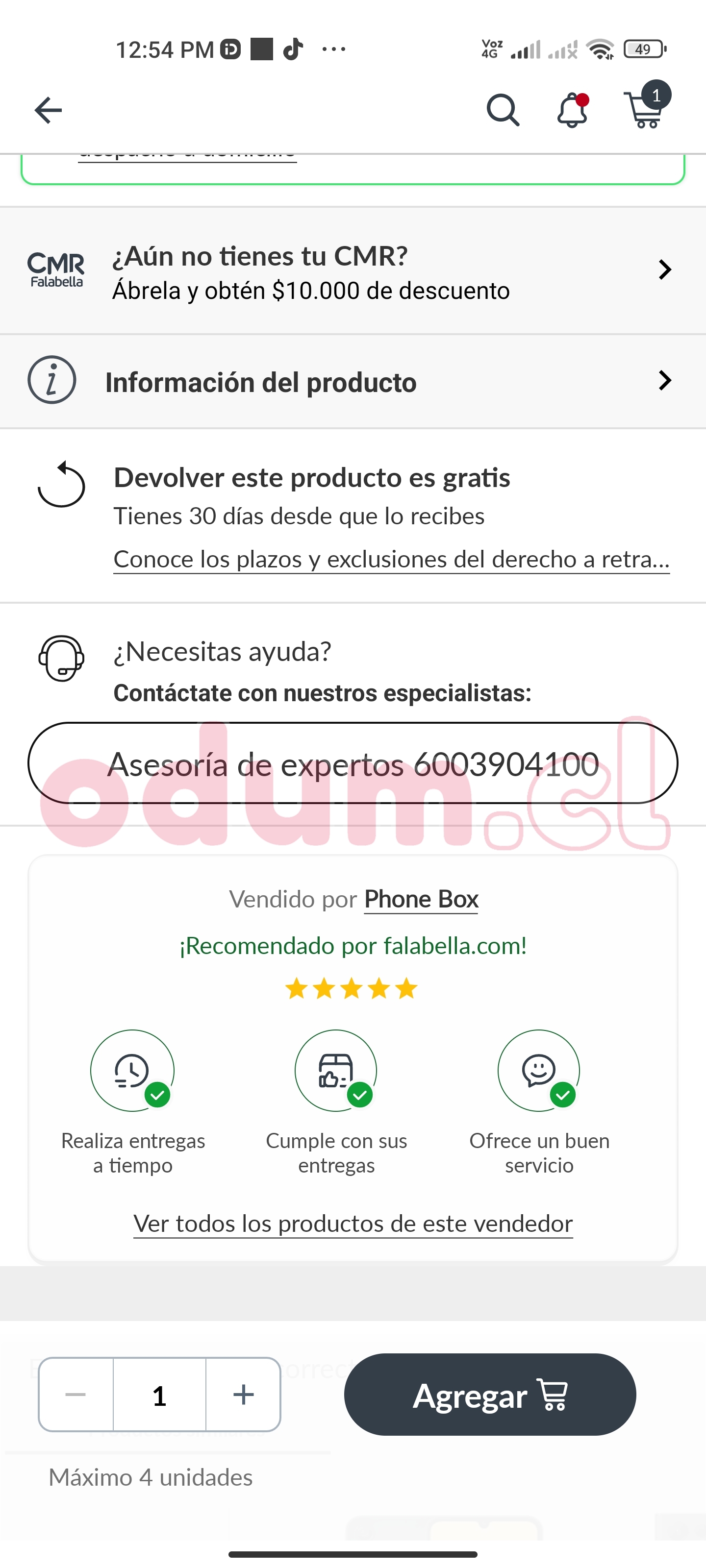Call Asesoría de expertos 6003904100
Viewport: 706px width, 1568px height.
353,763
